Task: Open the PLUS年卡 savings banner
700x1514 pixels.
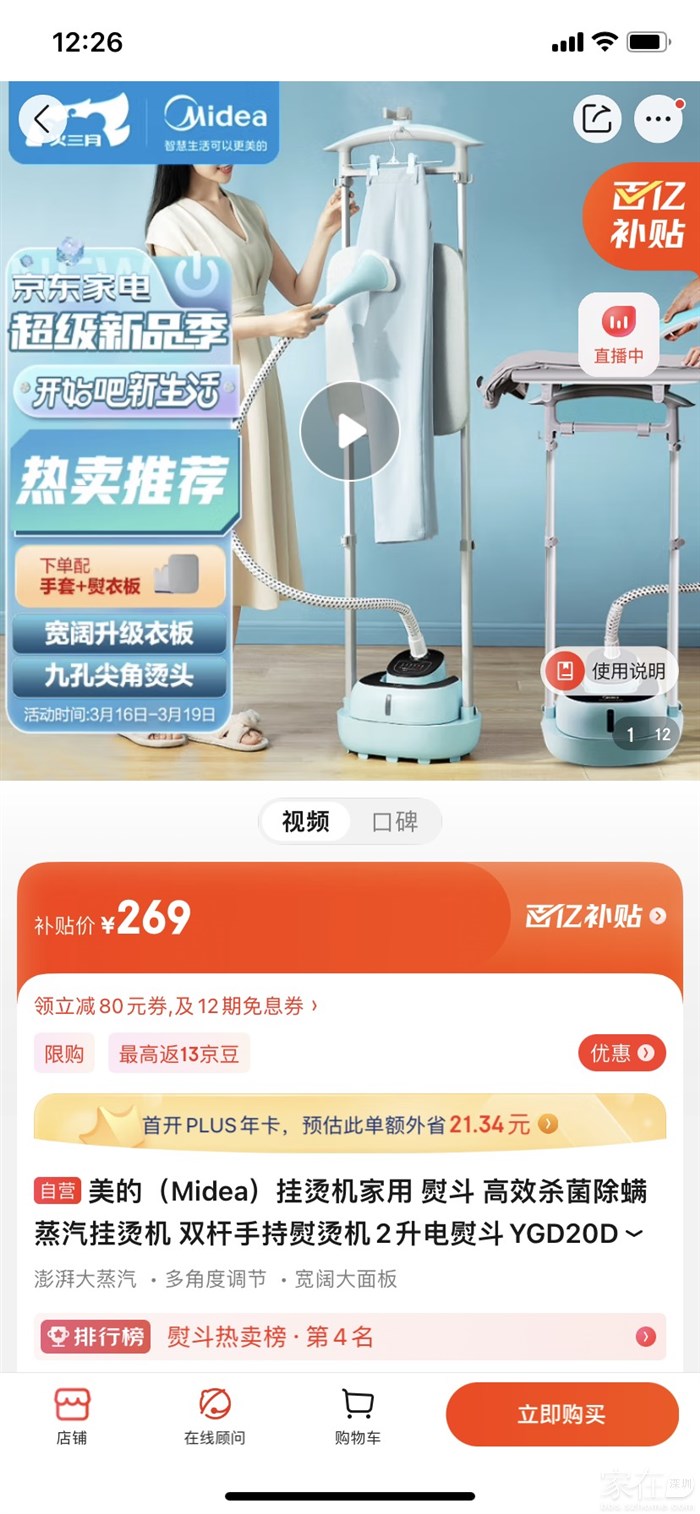Action: [x=350, y=1124]
